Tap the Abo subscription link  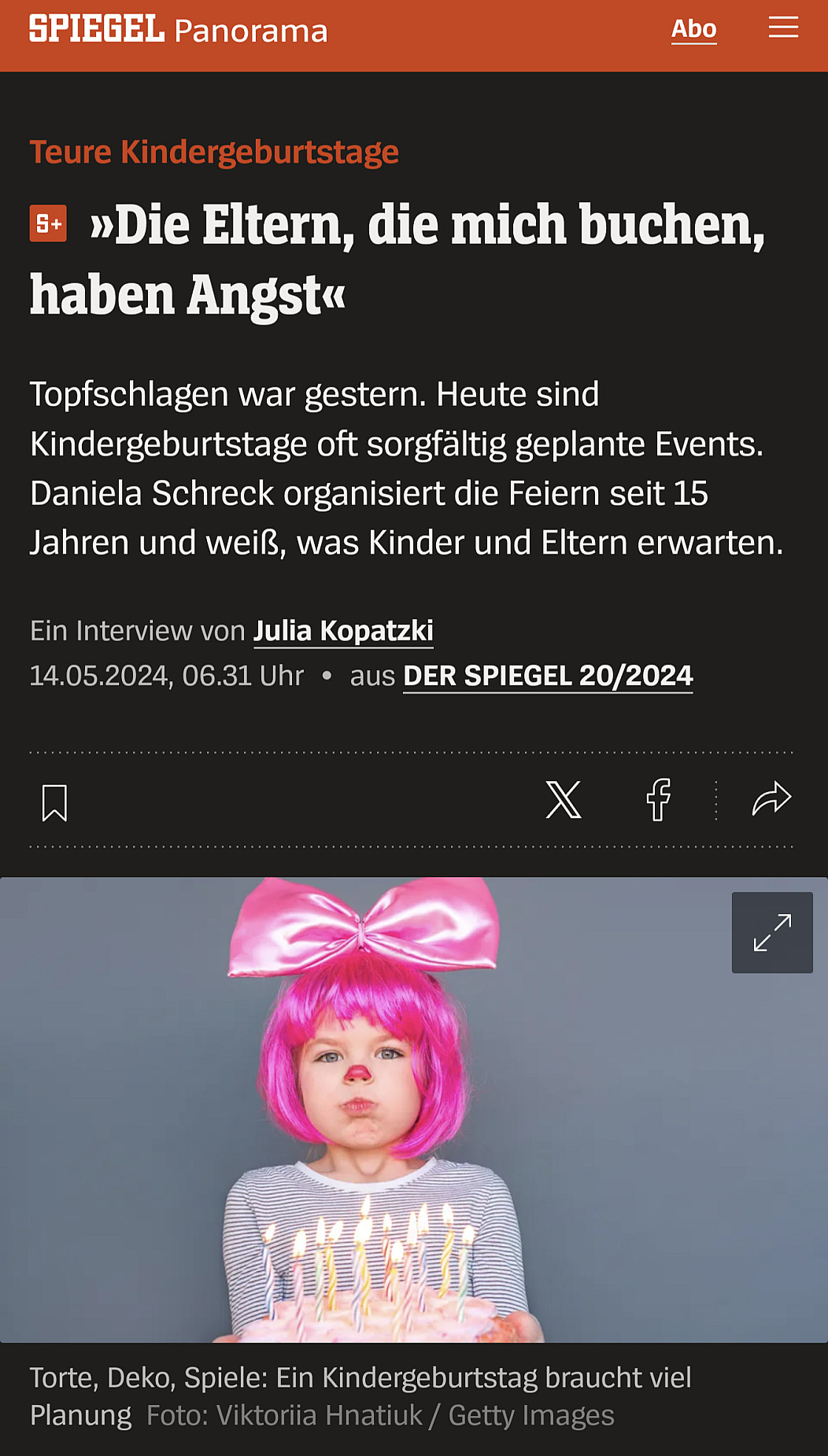pyautogui.click(x=693, y=29)
